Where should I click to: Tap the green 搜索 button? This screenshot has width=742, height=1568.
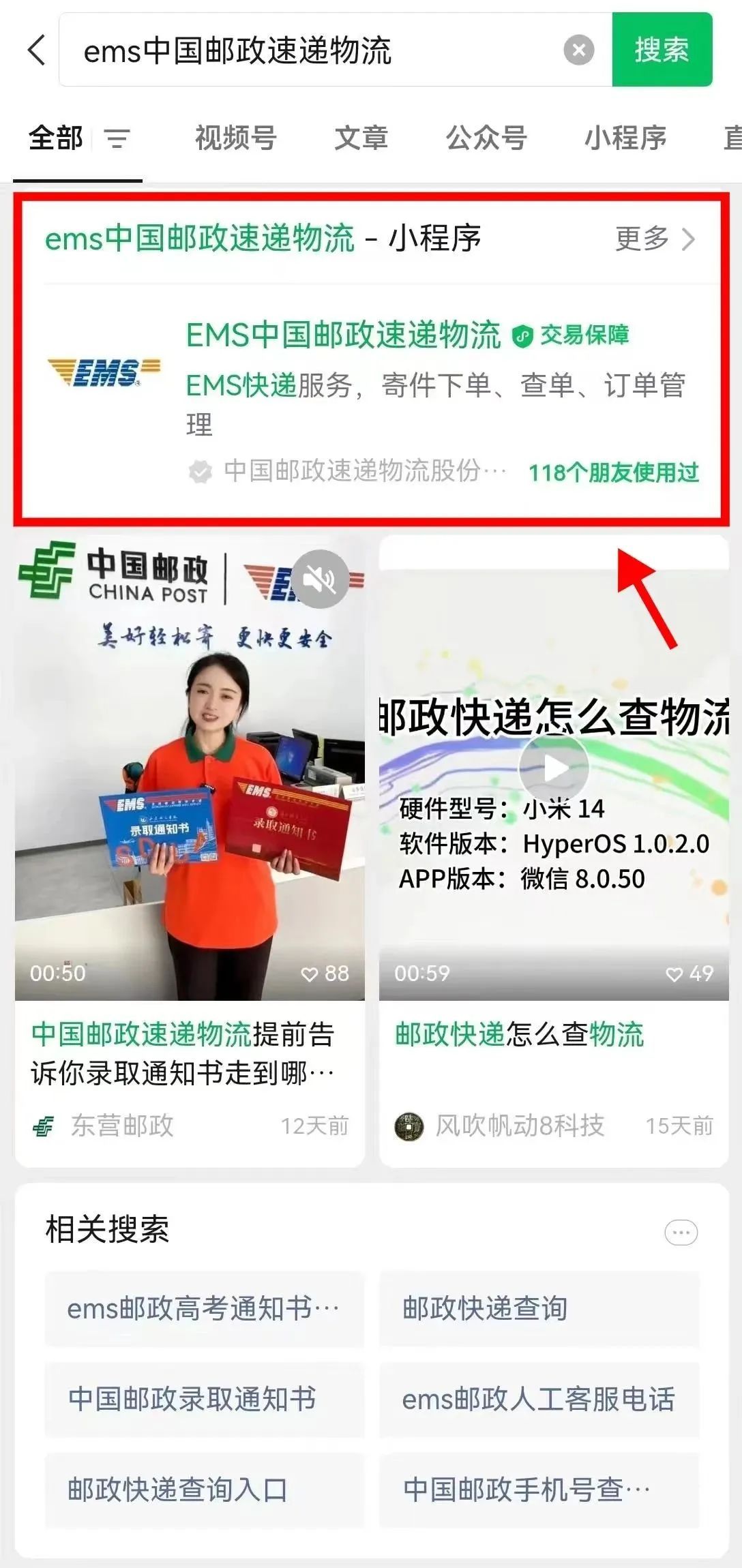tap(662, 50)
